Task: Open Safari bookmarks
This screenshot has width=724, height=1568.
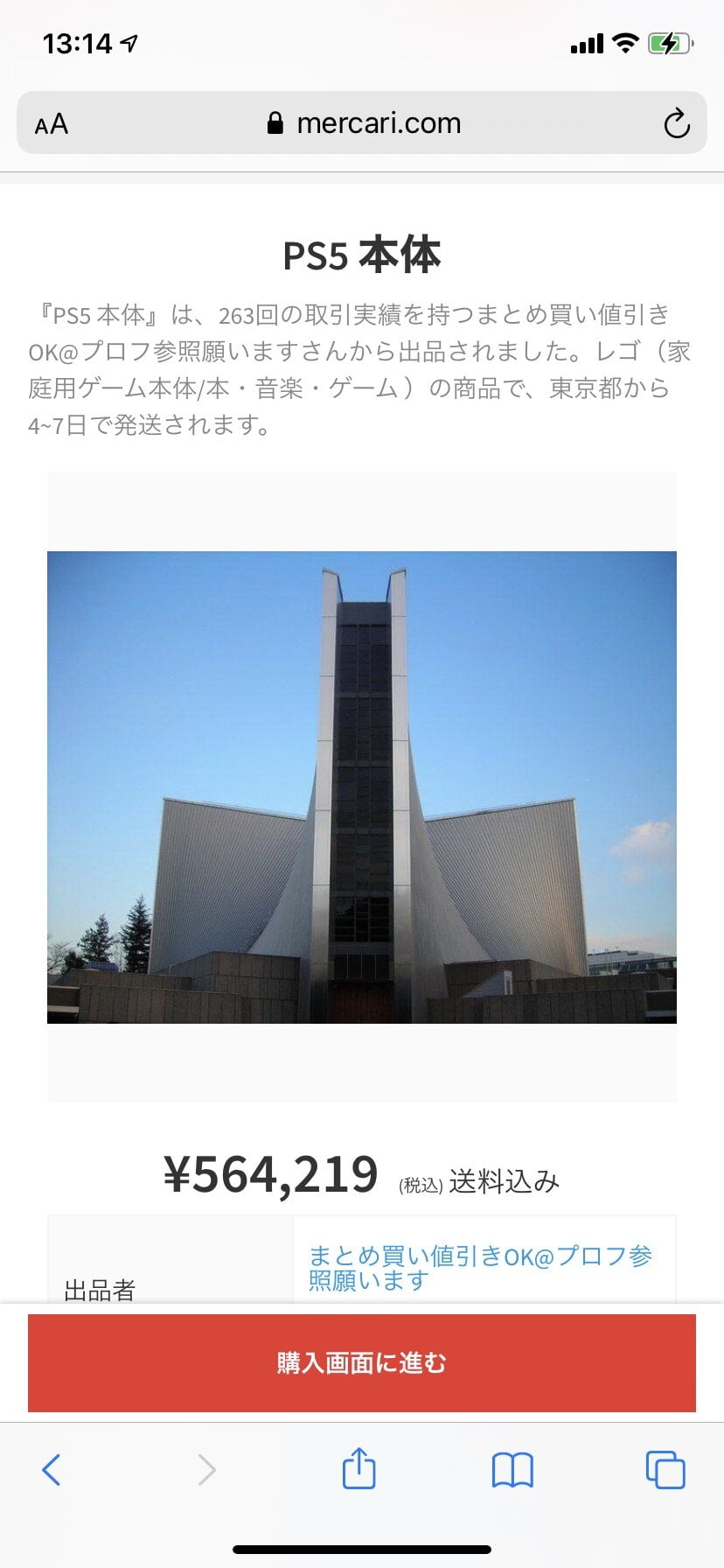Action: coord(512,1470)
